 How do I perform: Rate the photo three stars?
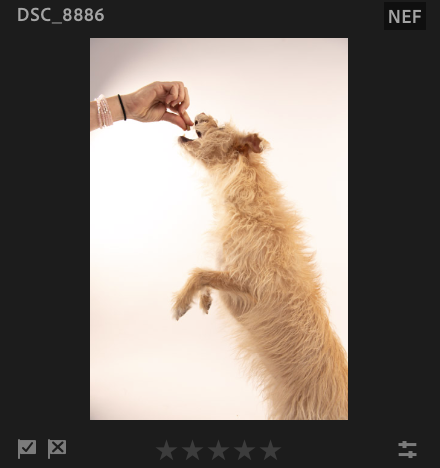(218, 450)
